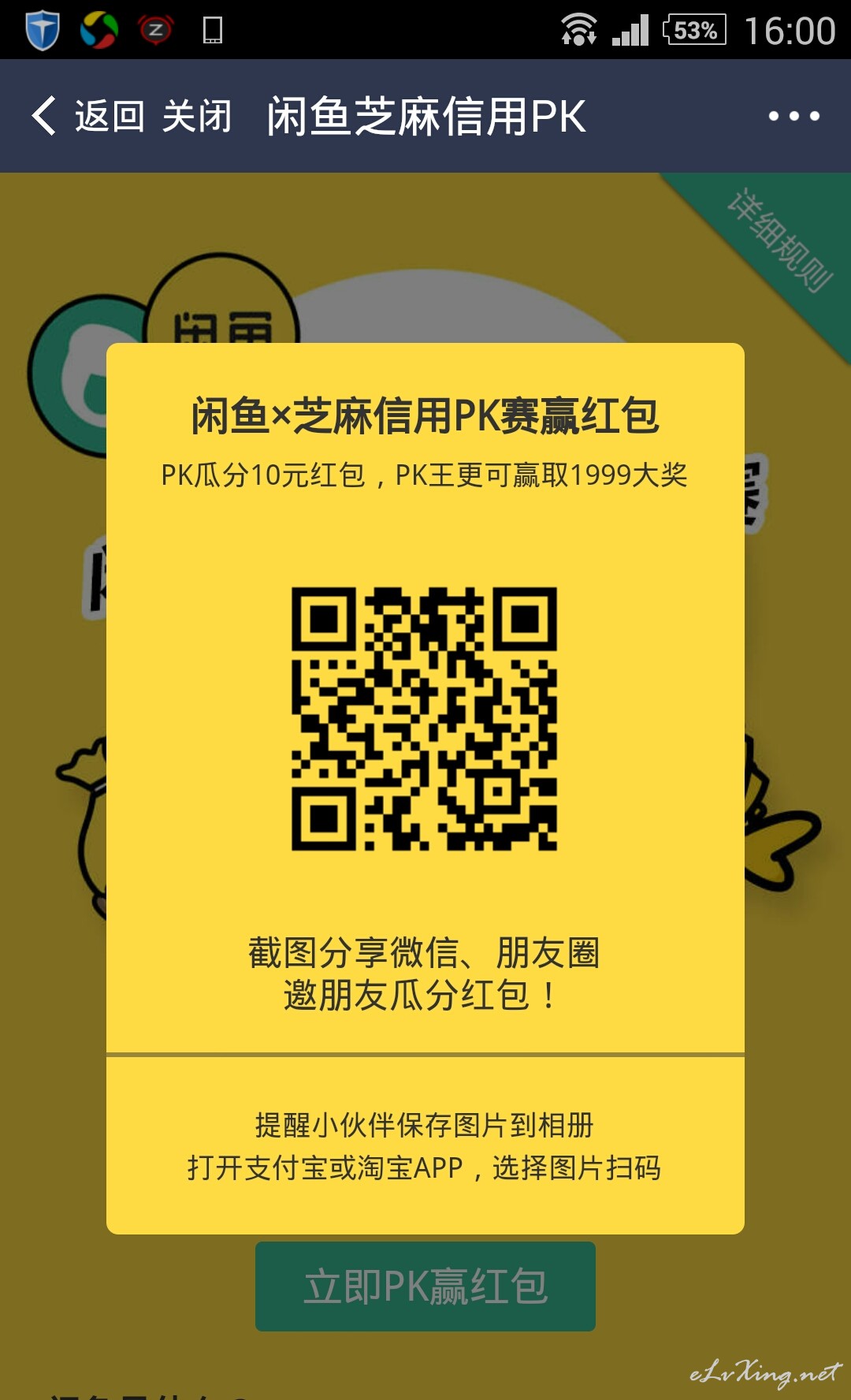Screen dimensions: 851x1400
Task: Open the 详细规则 corner ribbon
Action: [x=779, y=240]
